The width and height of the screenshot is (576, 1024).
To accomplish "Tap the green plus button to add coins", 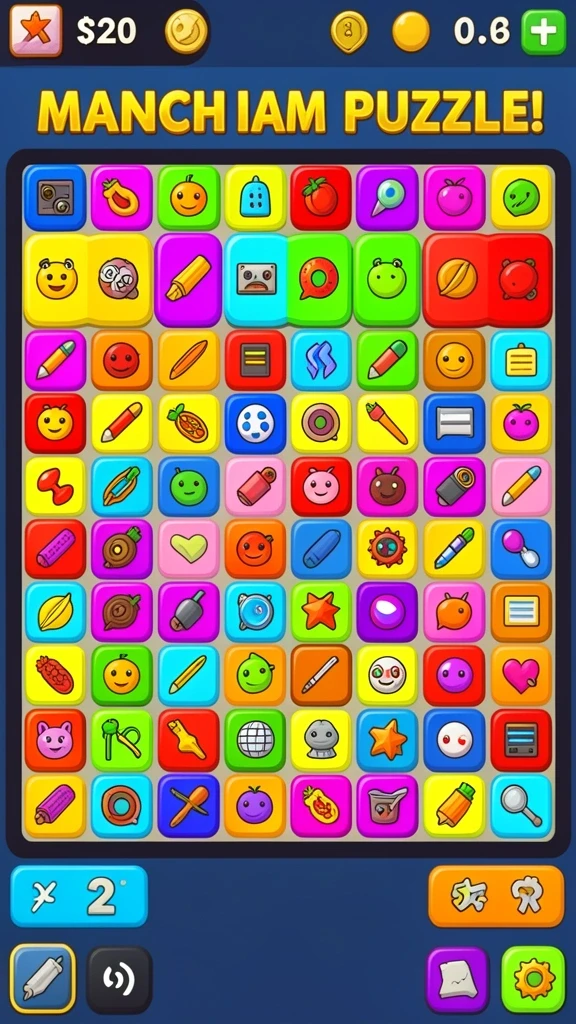I will pos(543,32).
